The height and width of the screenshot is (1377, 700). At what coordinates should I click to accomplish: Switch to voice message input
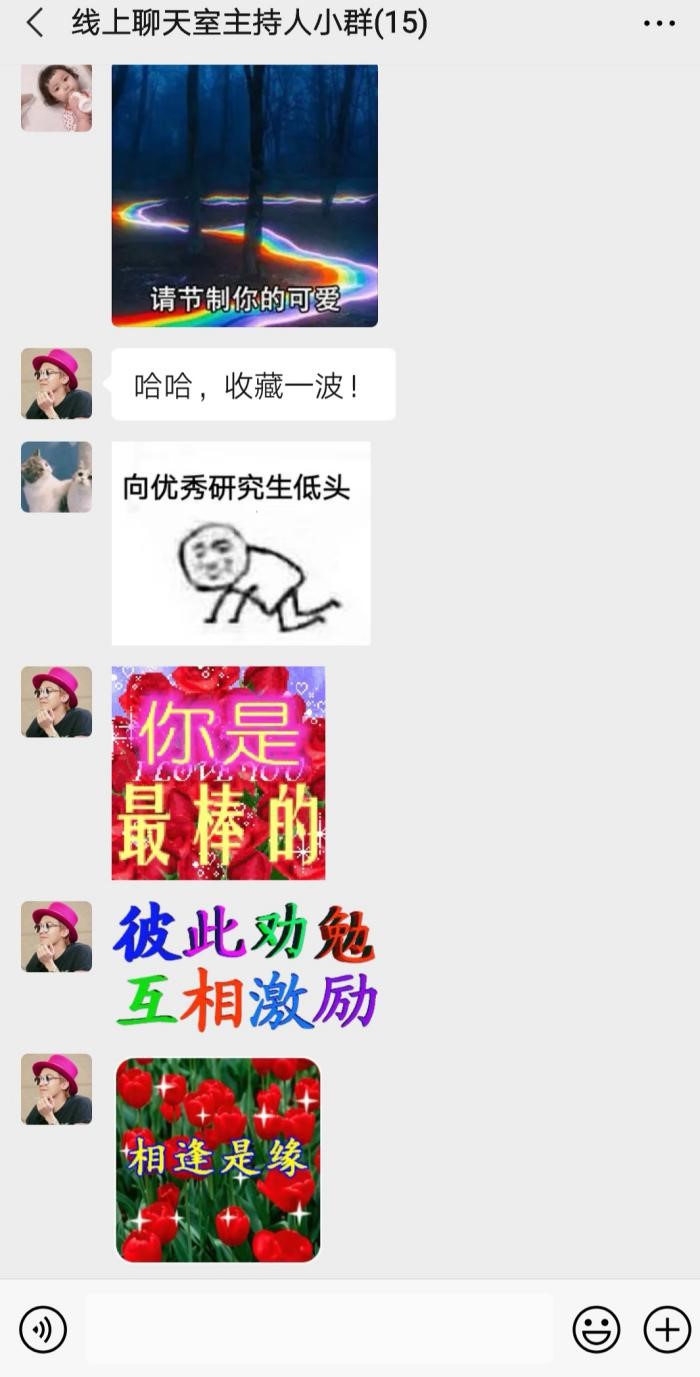[43, 1329]
